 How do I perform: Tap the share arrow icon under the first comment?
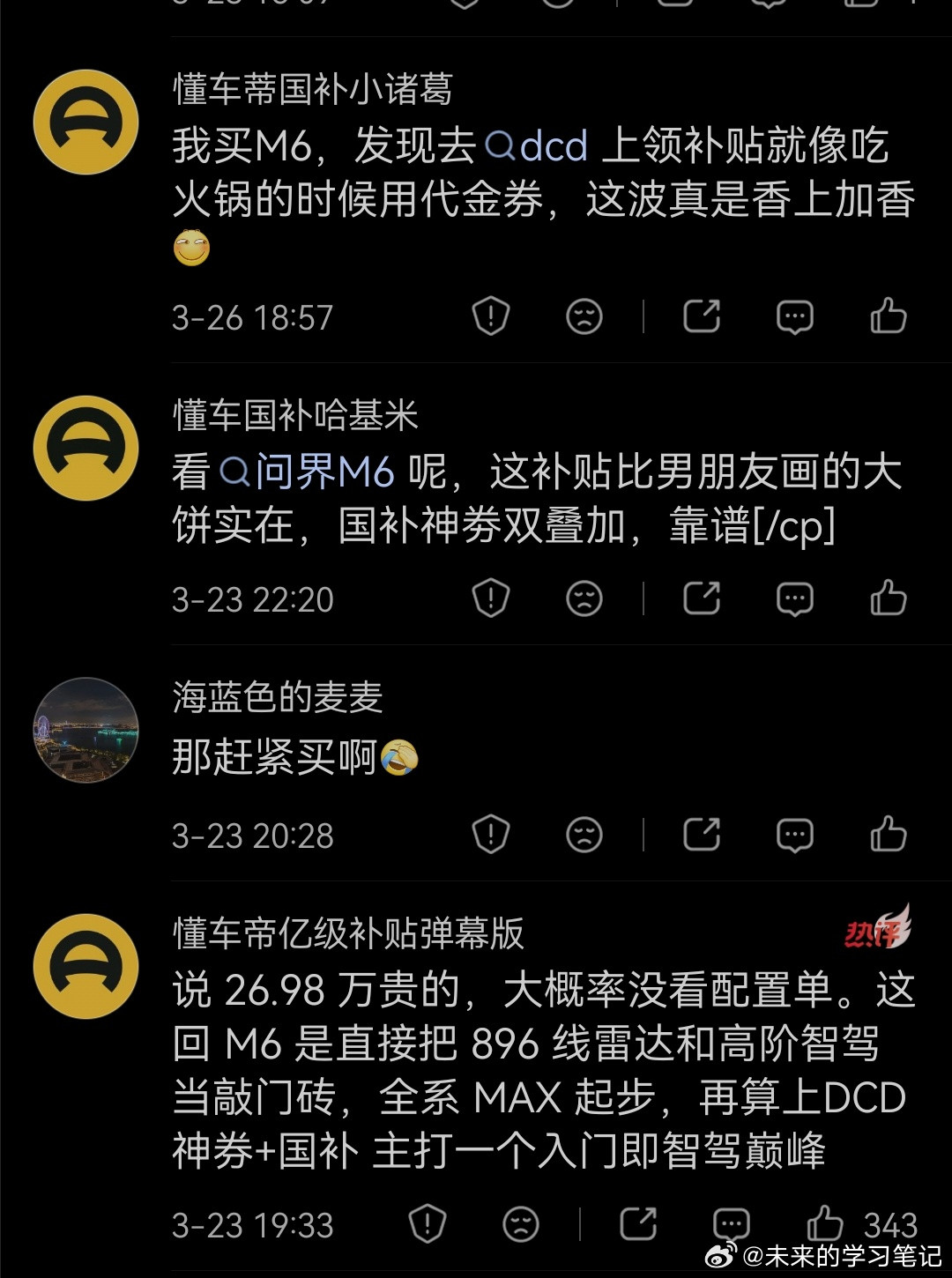[701, 317]
